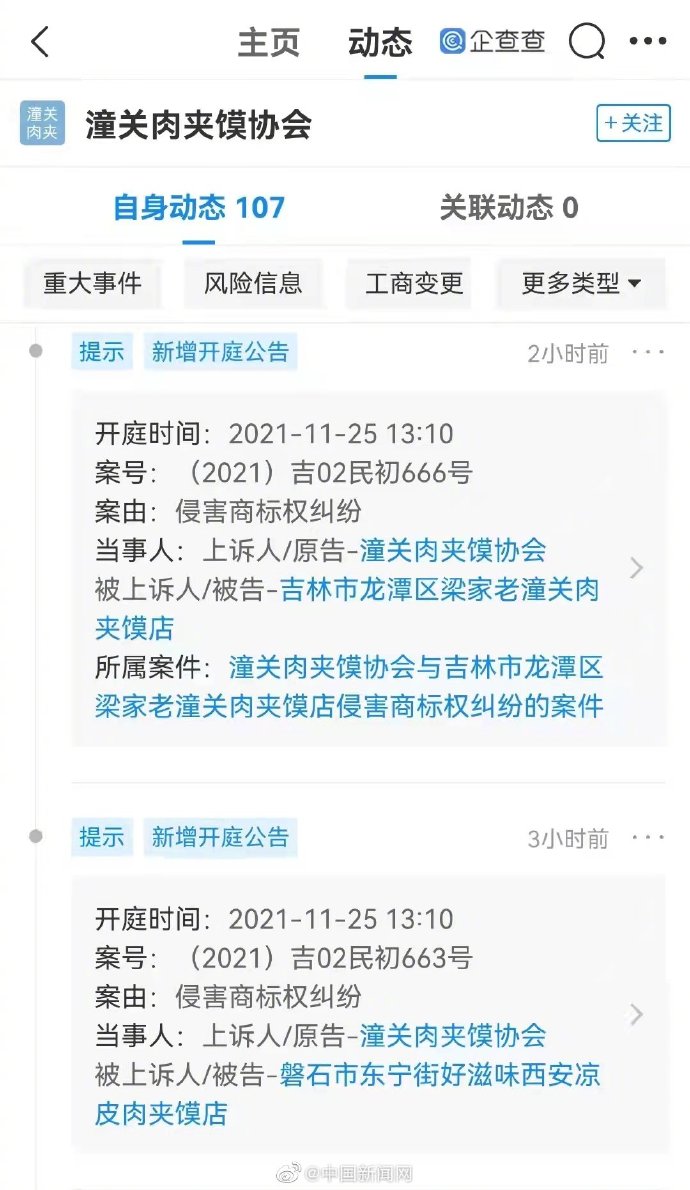
Task: Open the court notice card 吉02民初666号
Action: (369, 568)
